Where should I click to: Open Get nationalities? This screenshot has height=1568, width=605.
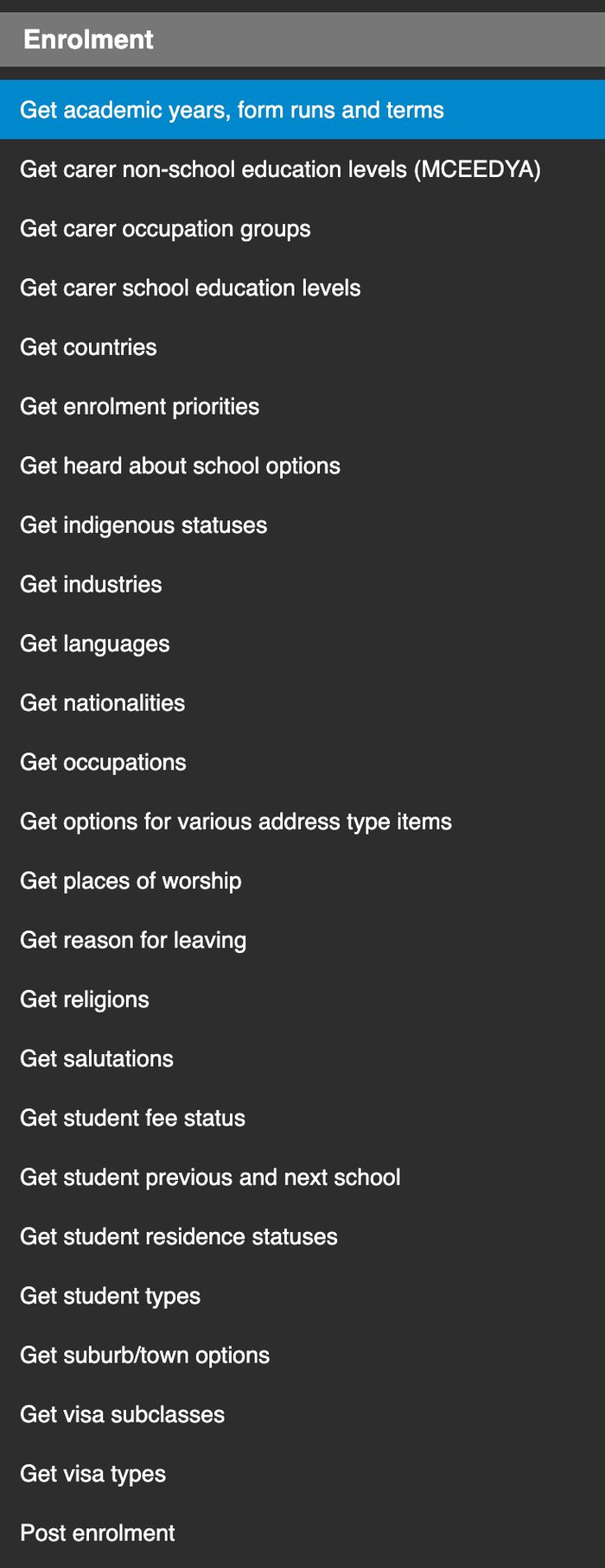click(x=102, y=703)
